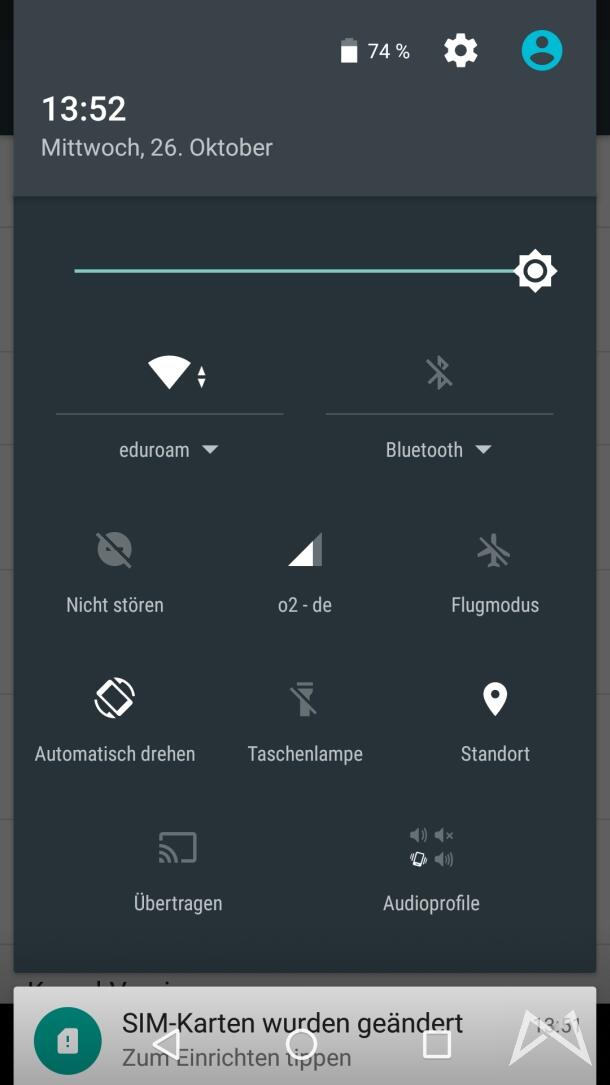Open Audioprofile tile
The height and width of the screenshot is (1085, 610).
pos(431,848)
